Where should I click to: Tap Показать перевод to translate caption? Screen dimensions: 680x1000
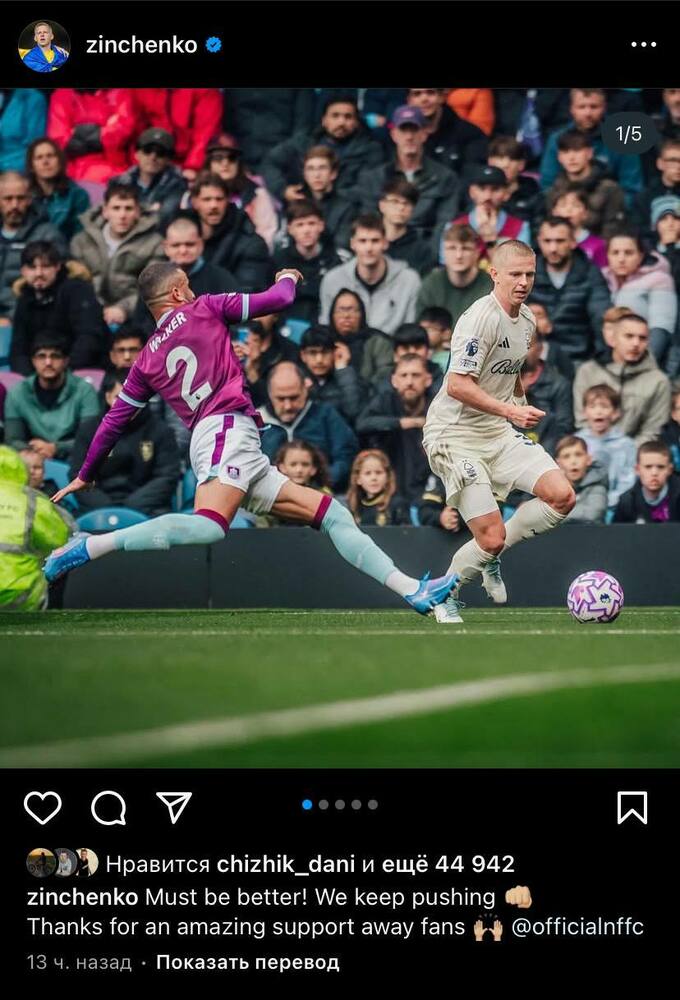tap(247, 963)
